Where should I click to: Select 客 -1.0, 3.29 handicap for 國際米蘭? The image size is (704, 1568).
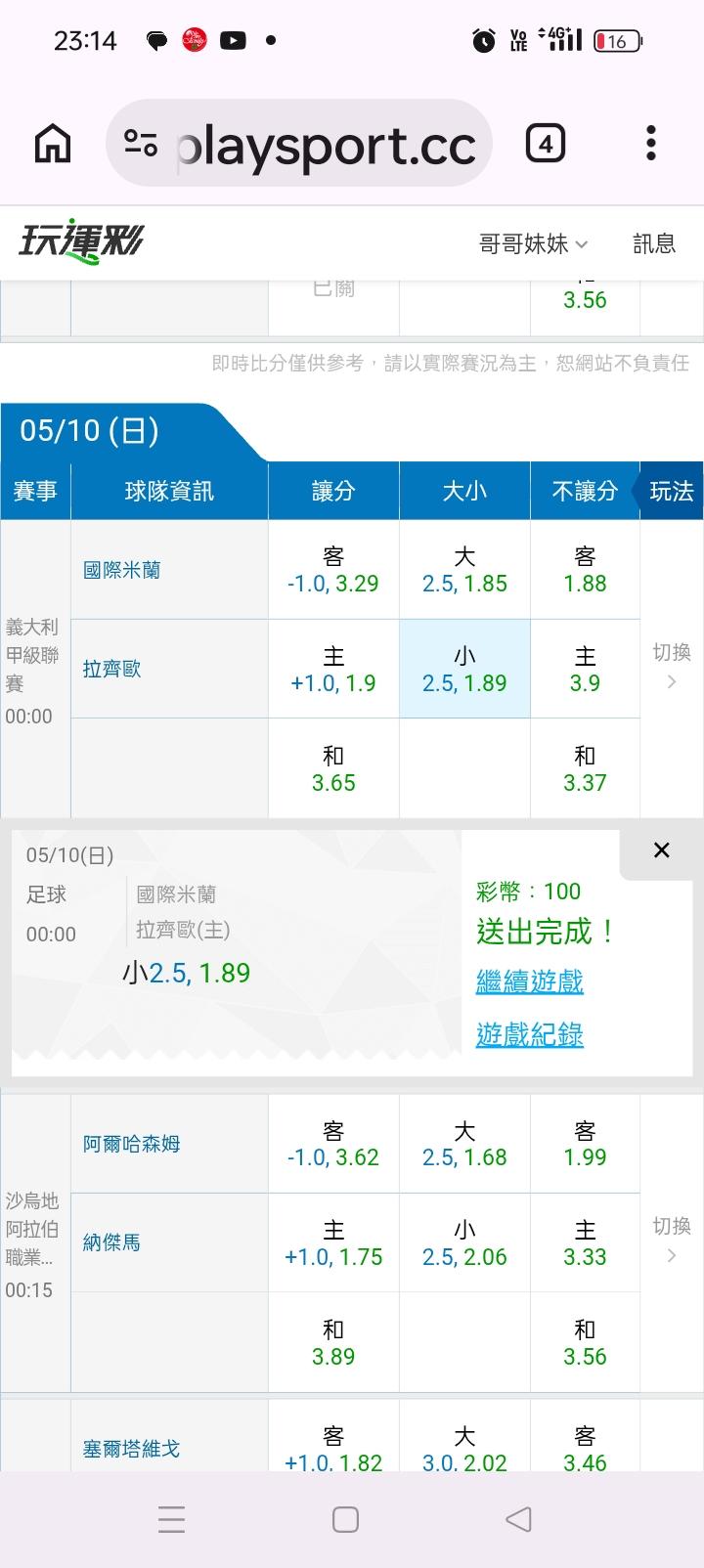(333, 570)
